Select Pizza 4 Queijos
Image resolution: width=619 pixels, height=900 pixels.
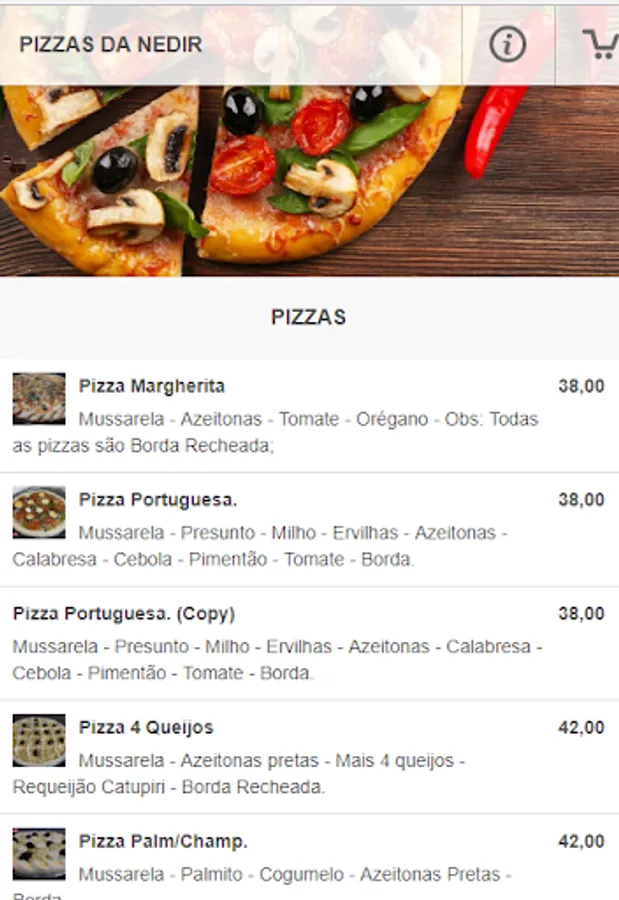pos(146,728)
